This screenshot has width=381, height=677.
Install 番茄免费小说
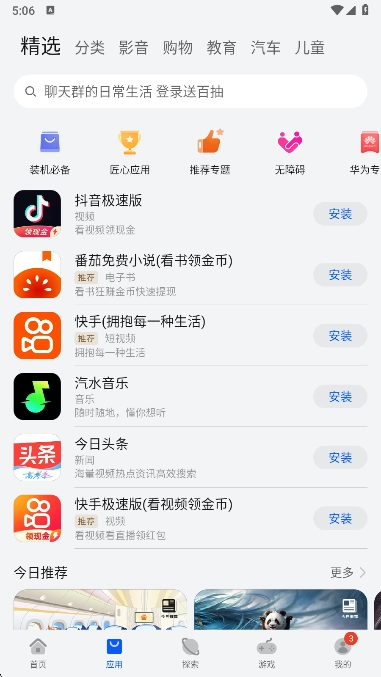click(x=340, y=275)
